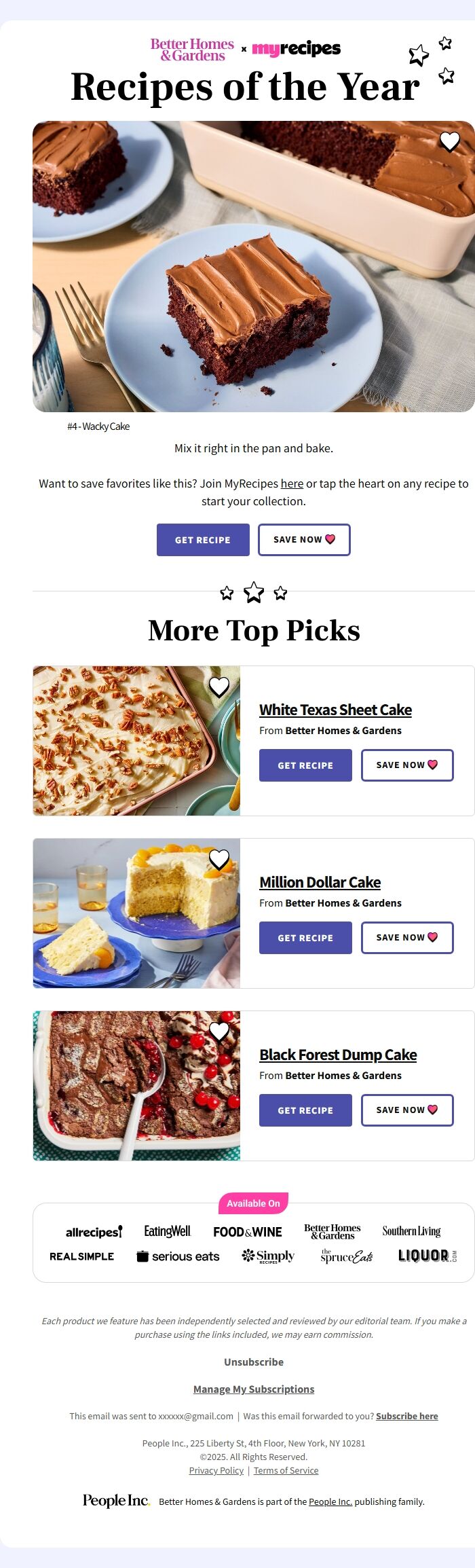Heart the Black Forest Dump Cake image
The width and height of the screenshot is (475, 1568).
pos(218,1032)
